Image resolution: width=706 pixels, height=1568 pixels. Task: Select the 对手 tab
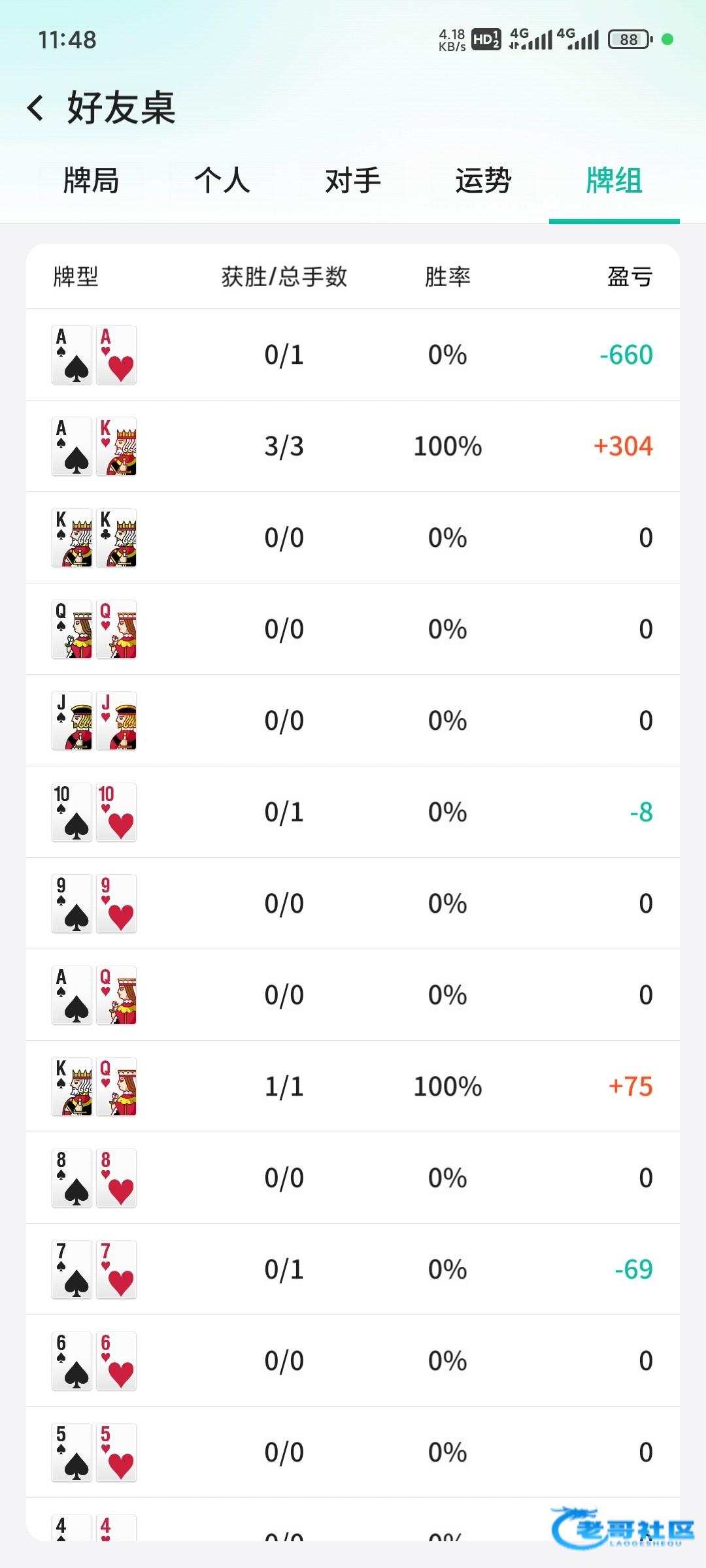(x=353, y=181)
